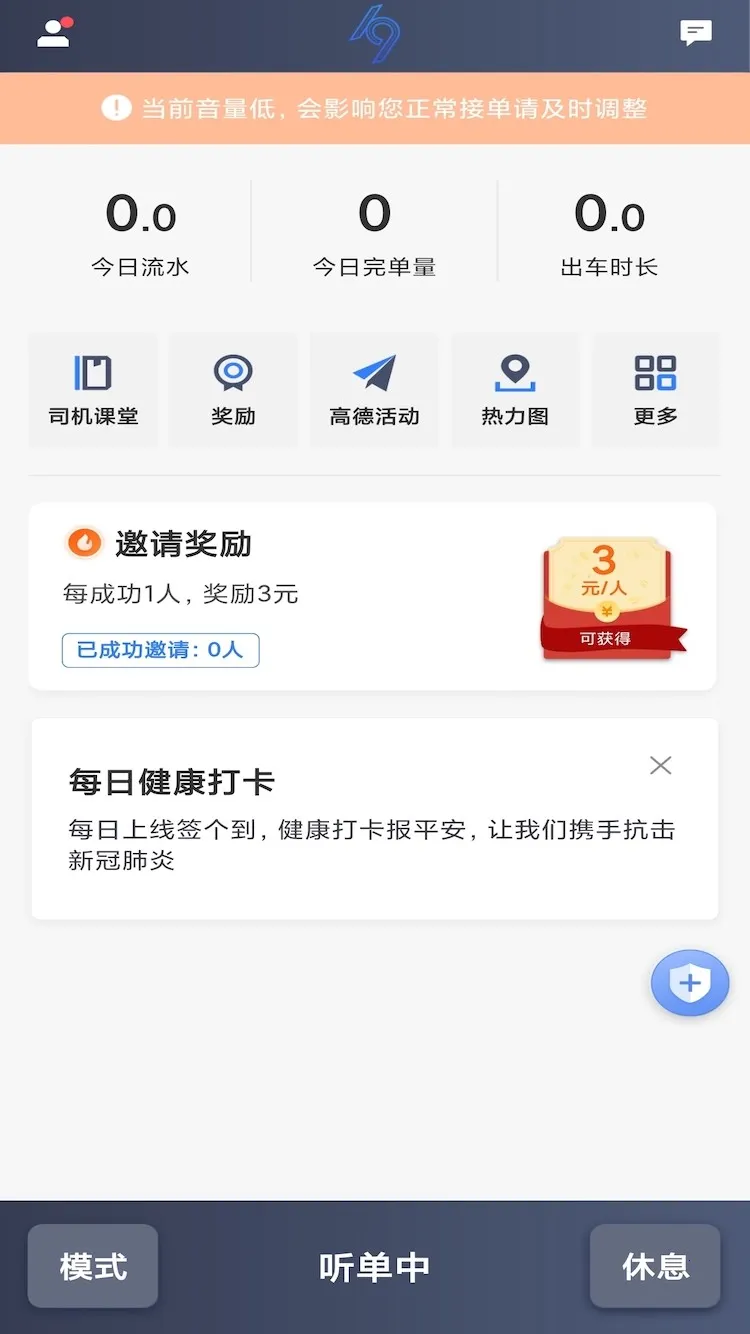
Task: Open 司机课堂 (Driver Classroom)
Action: tap(92, 389)
